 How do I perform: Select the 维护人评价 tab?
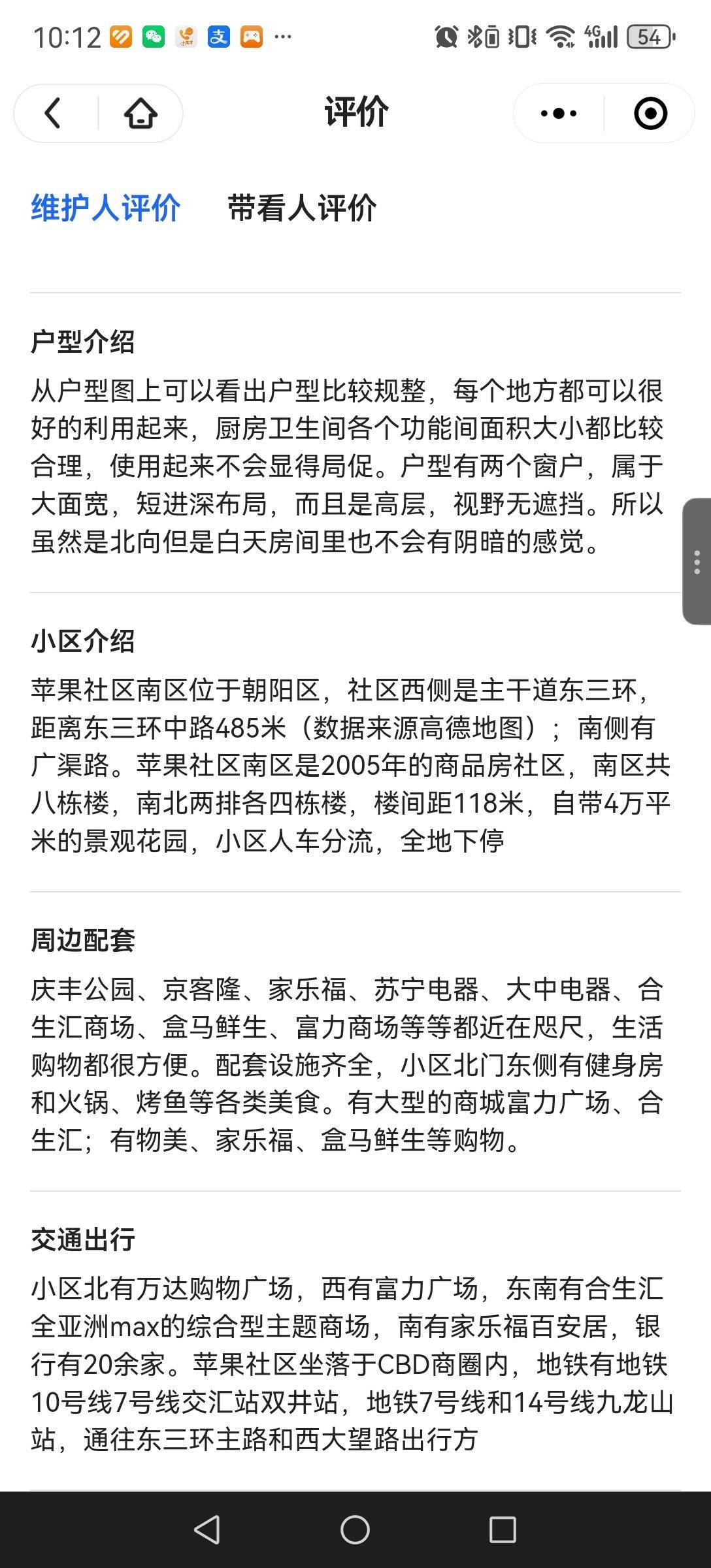coord(105,208)
